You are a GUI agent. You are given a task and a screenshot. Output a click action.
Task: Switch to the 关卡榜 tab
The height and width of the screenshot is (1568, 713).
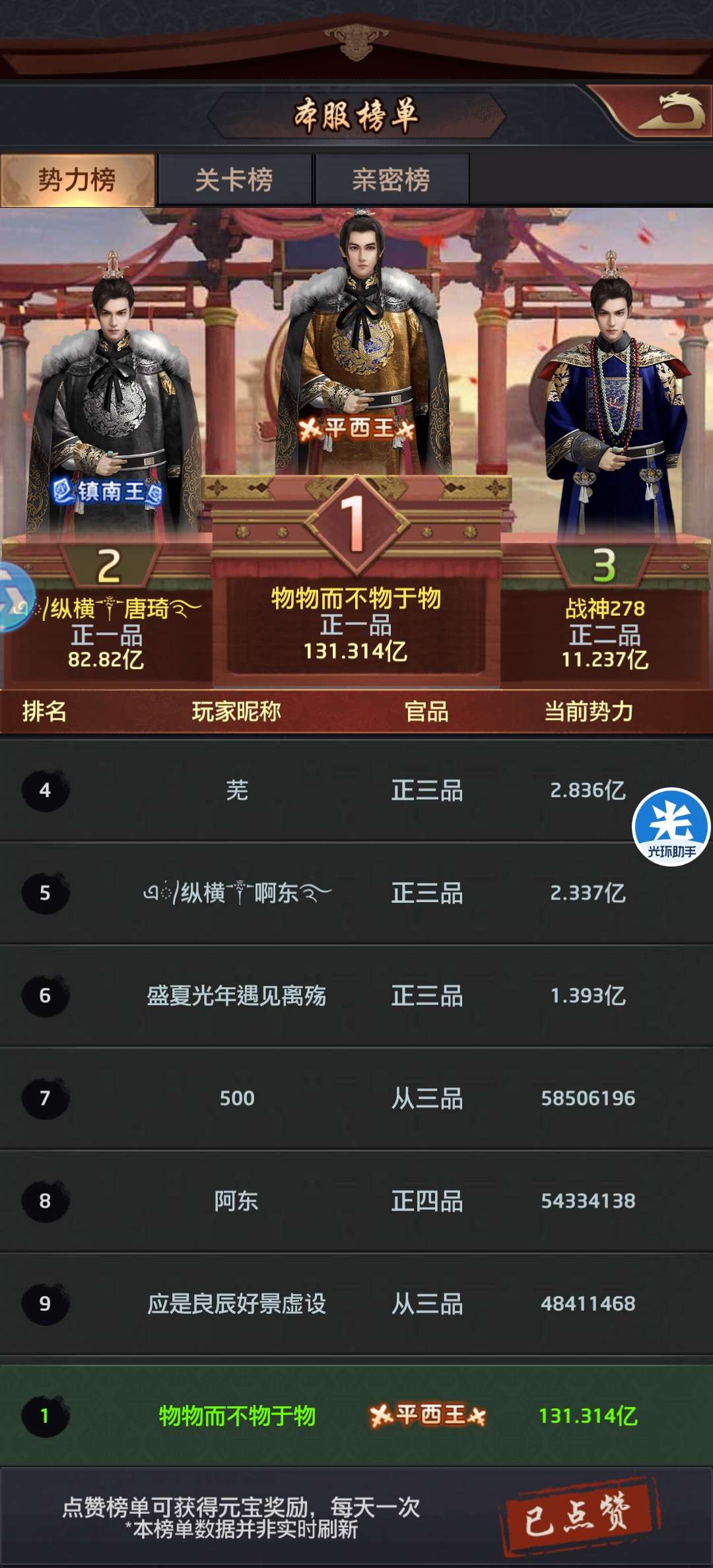(x=234, y=180)
